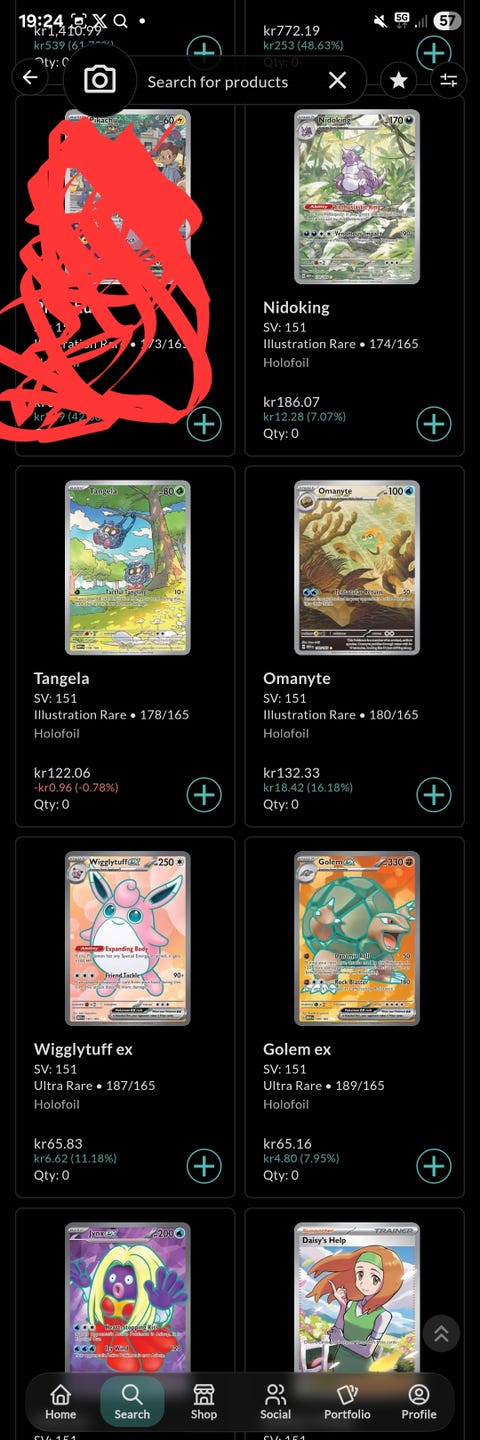Add Golem ex with plus button
This screenshot has width=480, height=1440.
(433, 1166)
